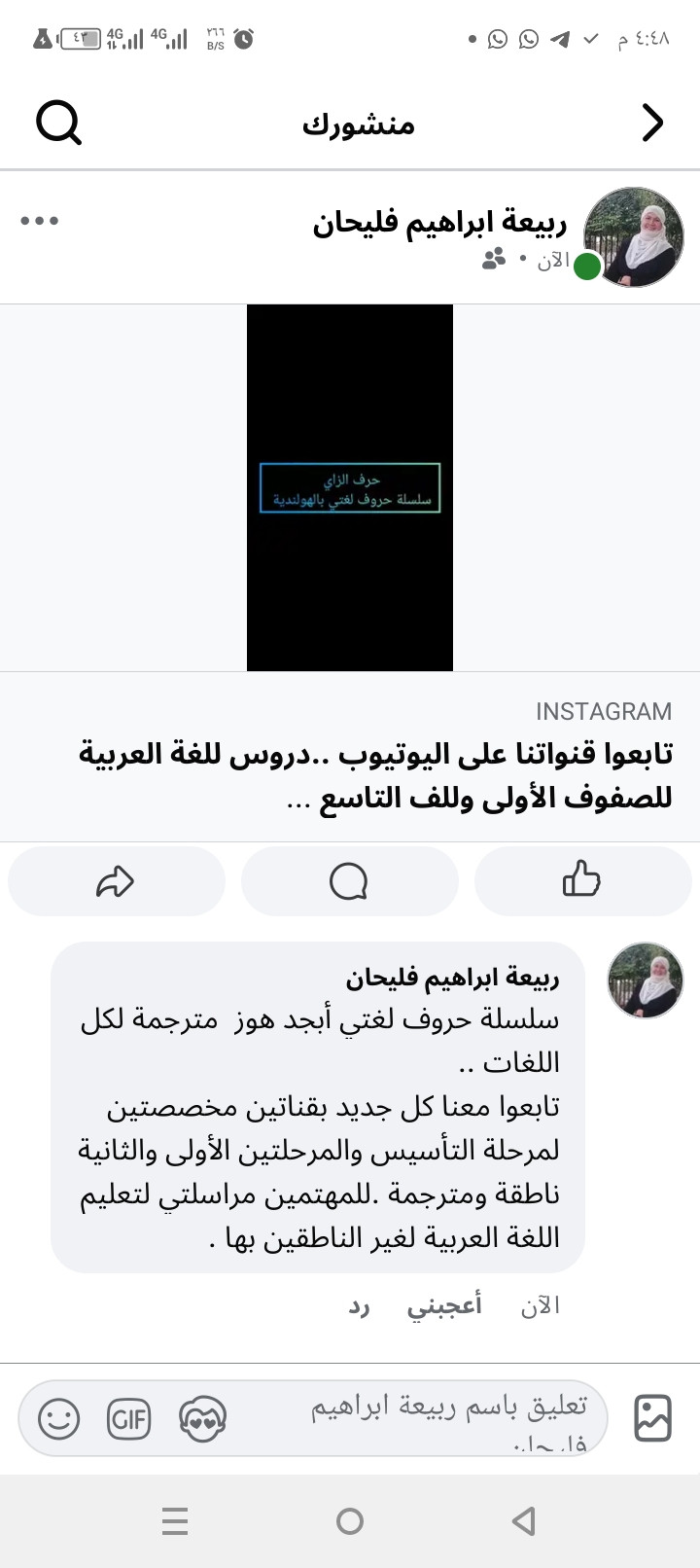Open the post options three-dot menu

(x=41, y=220)
